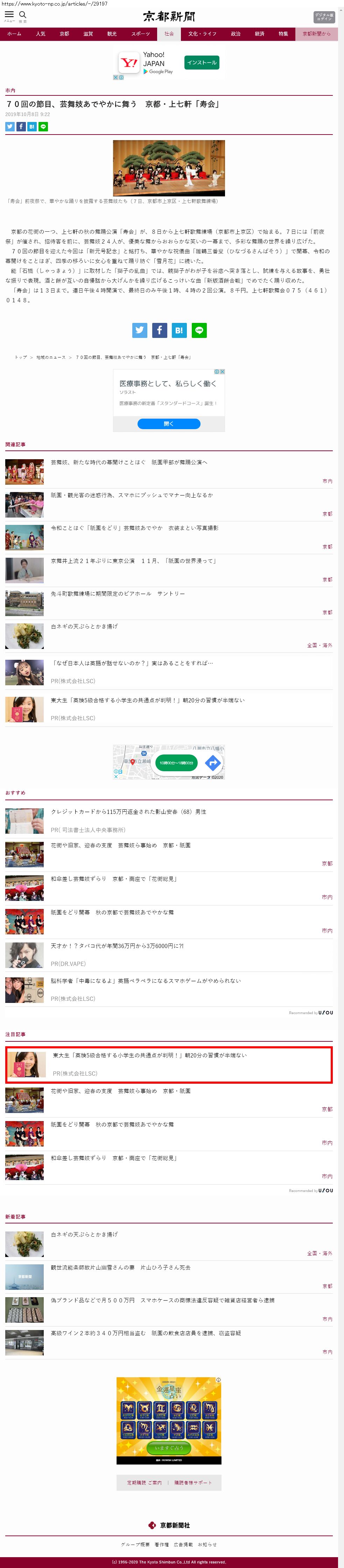Tap the 定期購読 ご案内 link
The height and width of the screenshot is (1568, 344).
[x=144, y=1483]
